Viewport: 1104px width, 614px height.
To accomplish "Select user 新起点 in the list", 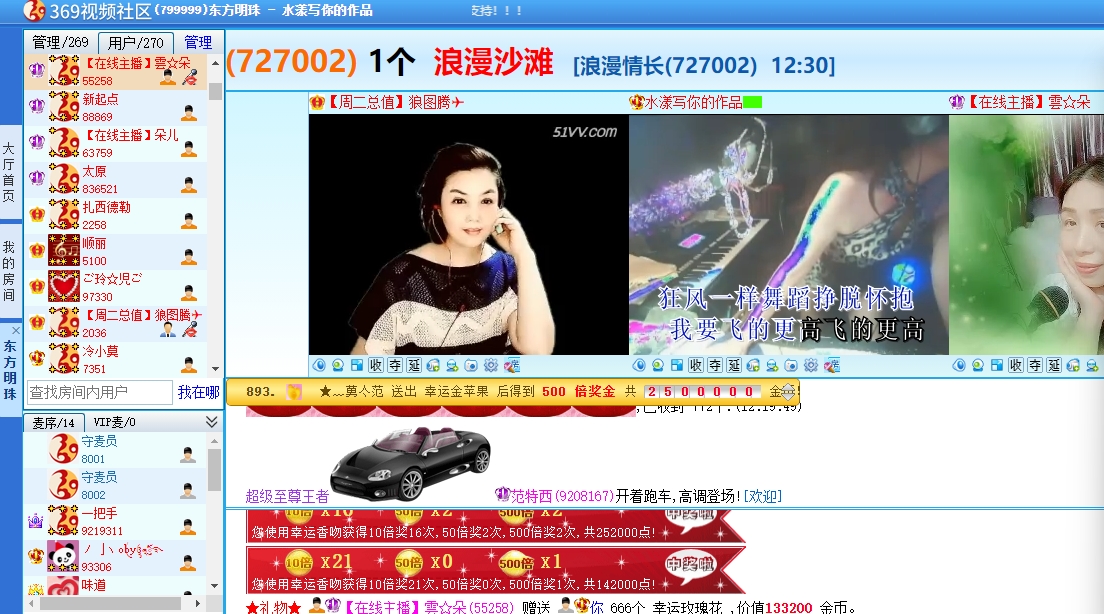I will (x=100, y=100).
